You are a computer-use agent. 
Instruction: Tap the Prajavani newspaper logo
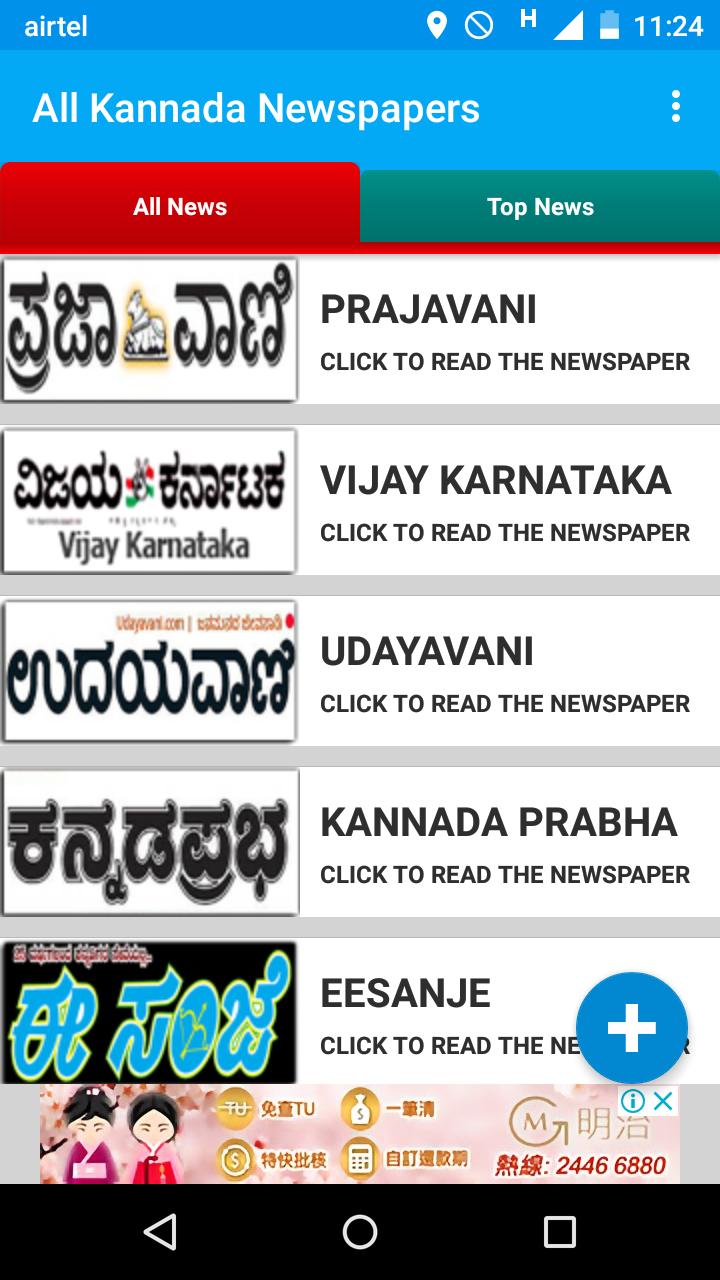click(x=150, y=330)
